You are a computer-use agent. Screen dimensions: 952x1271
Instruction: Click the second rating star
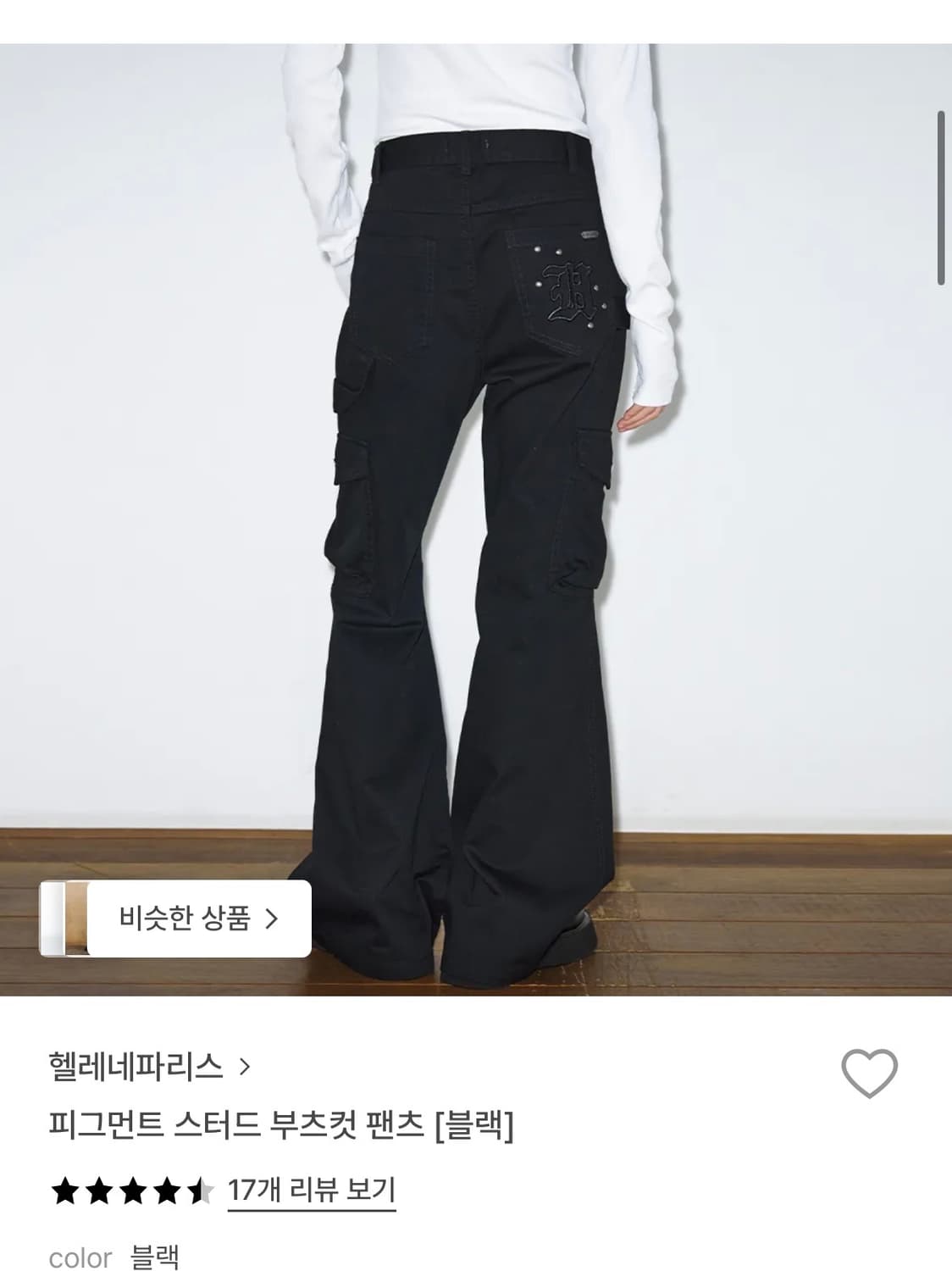pos(100,1191)
